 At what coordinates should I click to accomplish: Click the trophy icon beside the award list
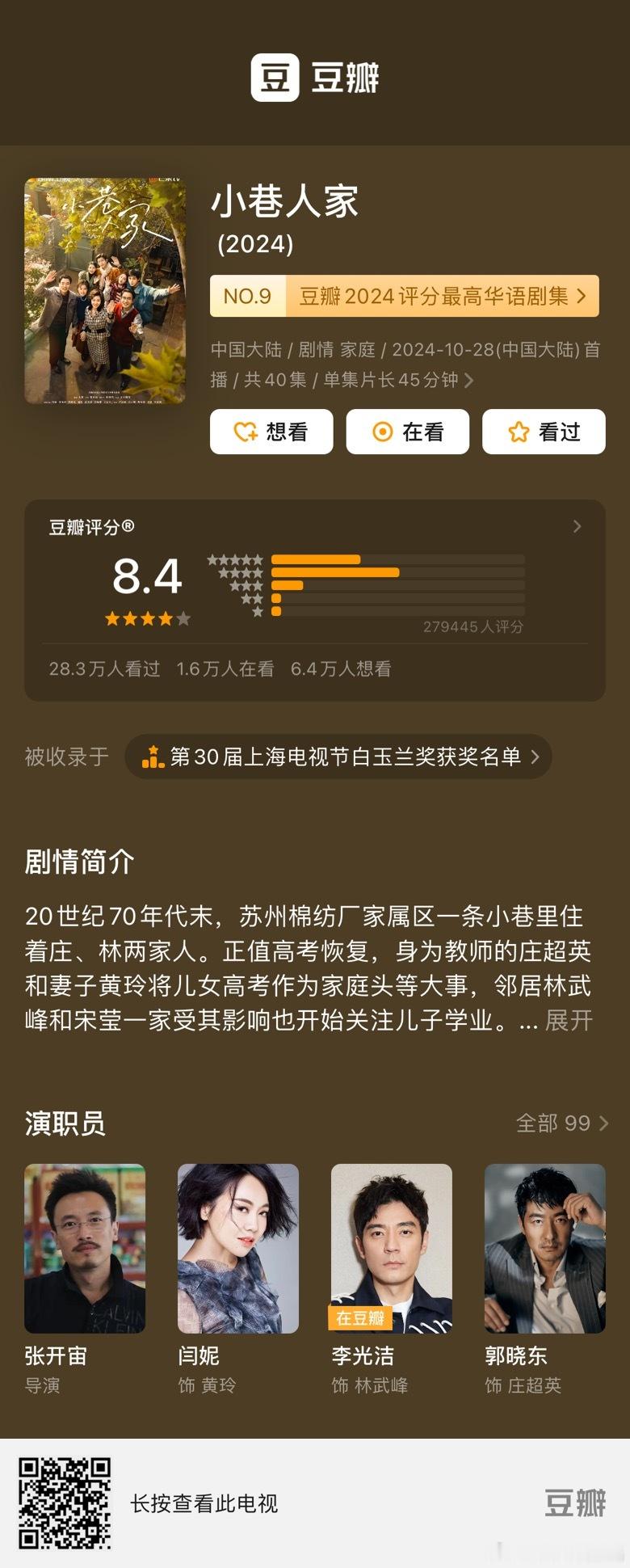[153, 757]
